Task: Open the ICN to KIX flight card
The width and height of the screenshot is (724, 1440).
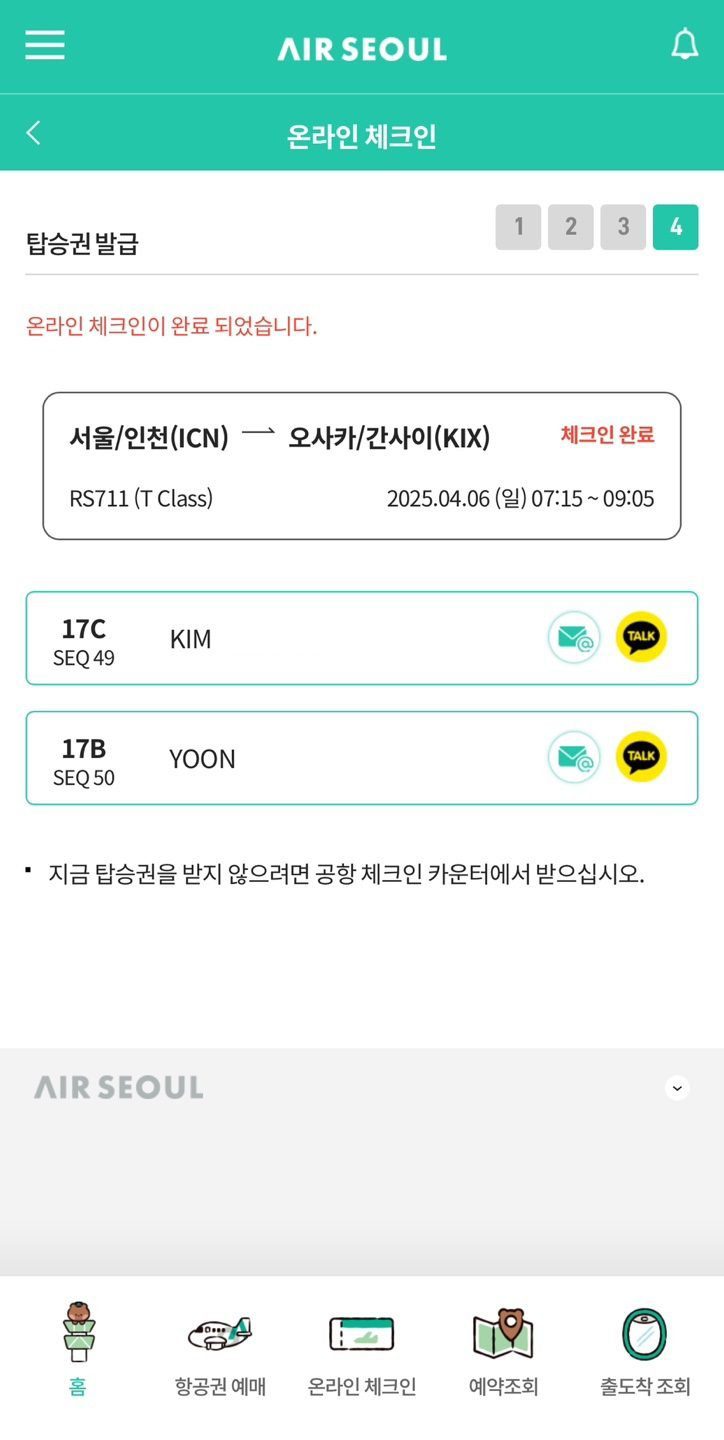Action: 361,466
